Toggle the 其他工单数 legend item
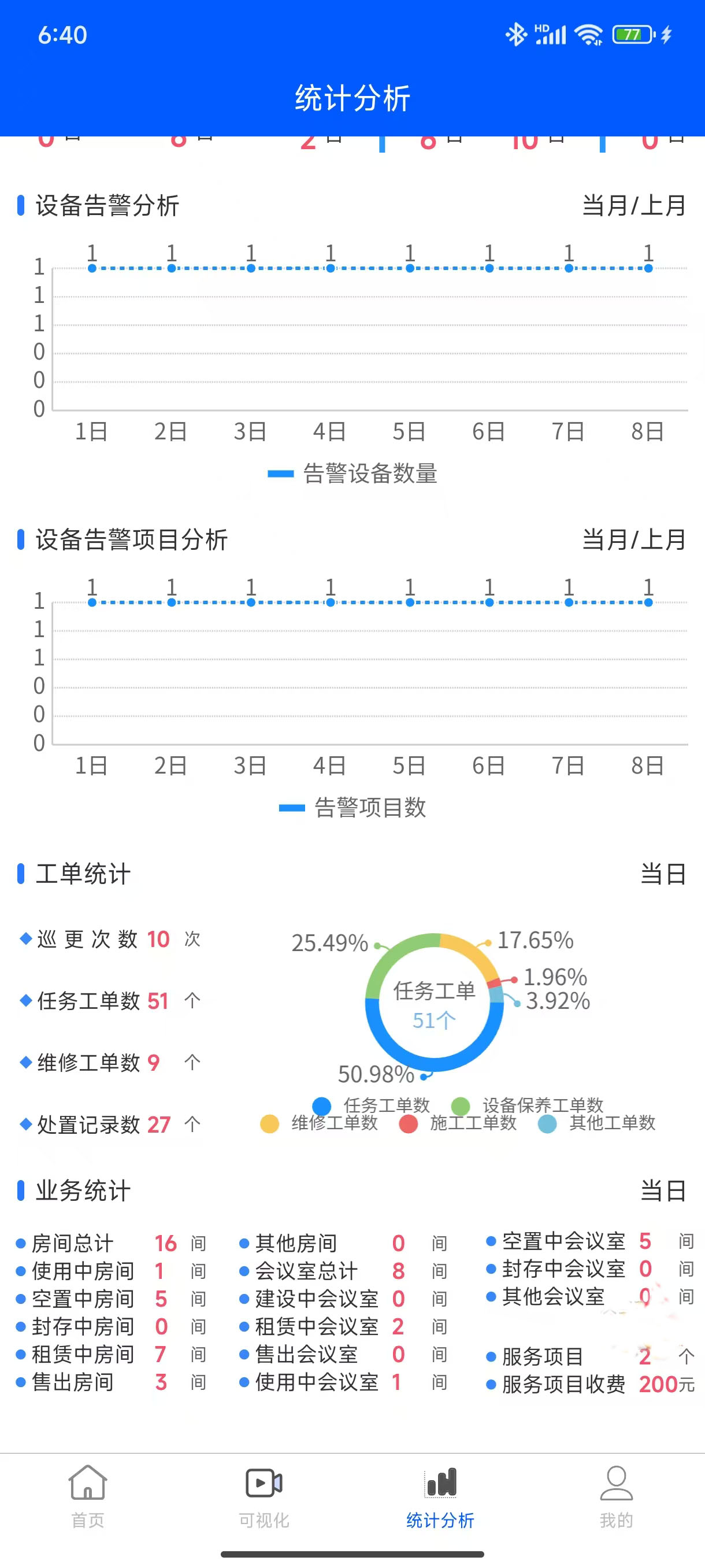Image resolution: width=705 pixels, height=1568 pixels. tap(598, 1123)
